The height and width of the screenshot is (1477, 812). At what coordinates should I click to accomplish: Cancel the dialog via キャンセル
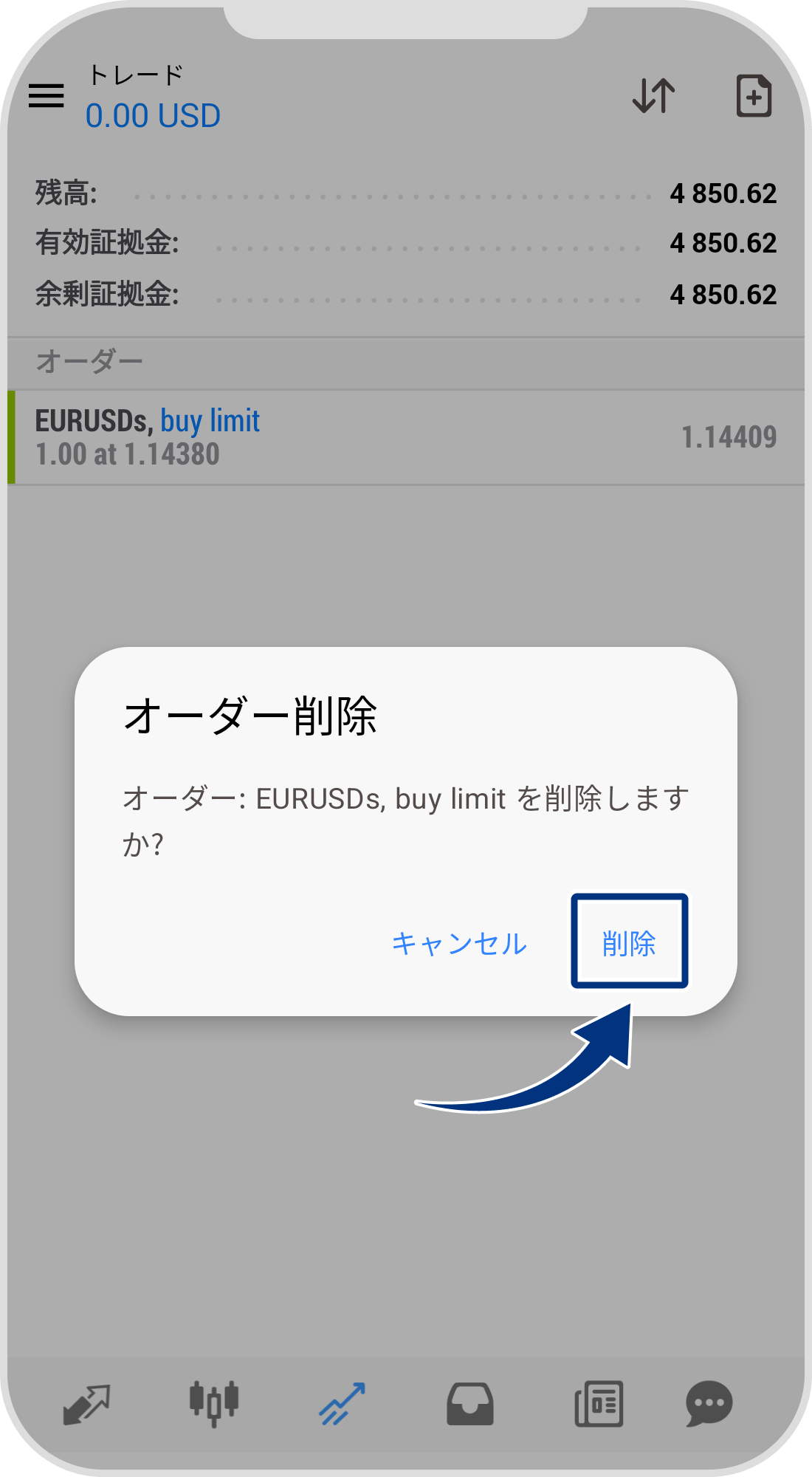459,944
